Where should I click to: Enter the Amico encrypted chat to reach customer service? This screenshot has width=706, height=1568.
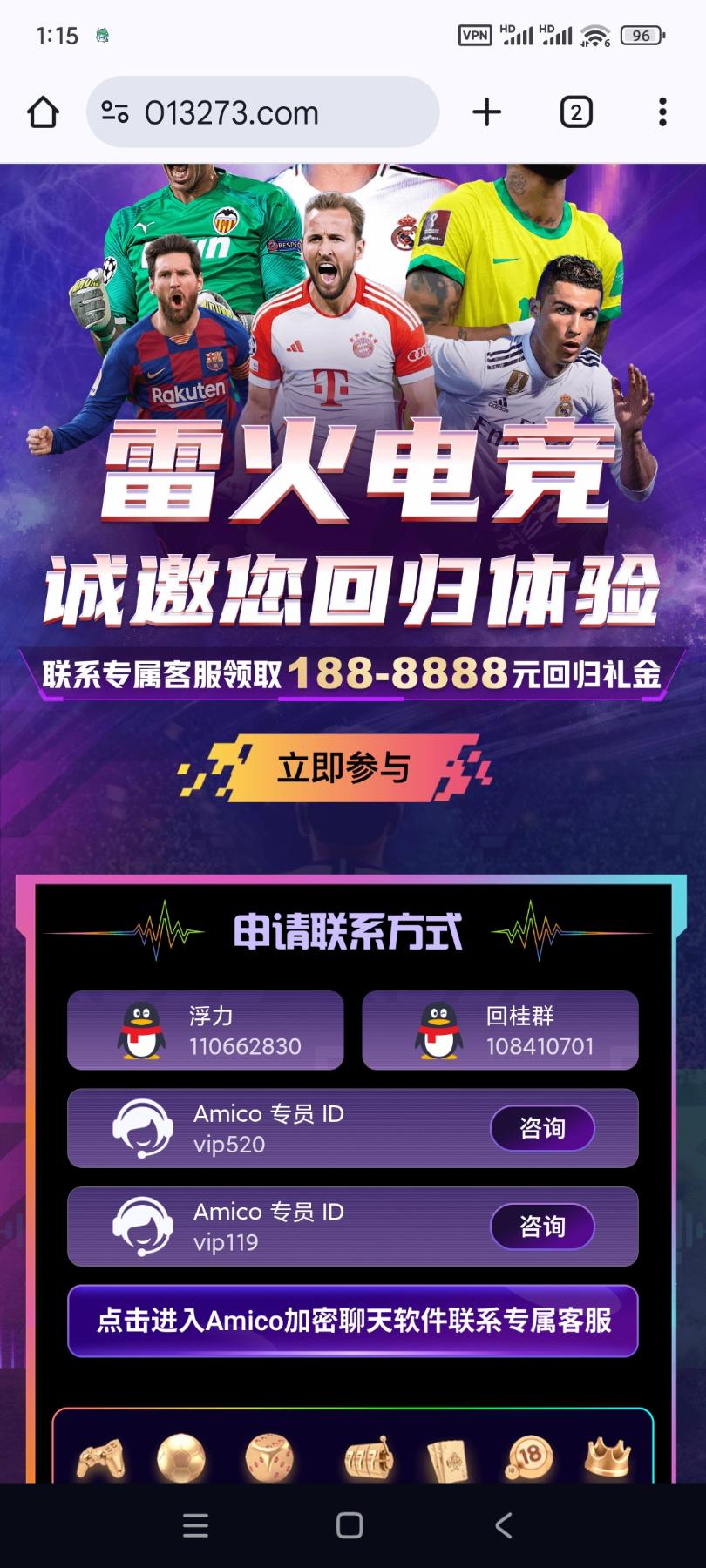(x=353, y=1321)
